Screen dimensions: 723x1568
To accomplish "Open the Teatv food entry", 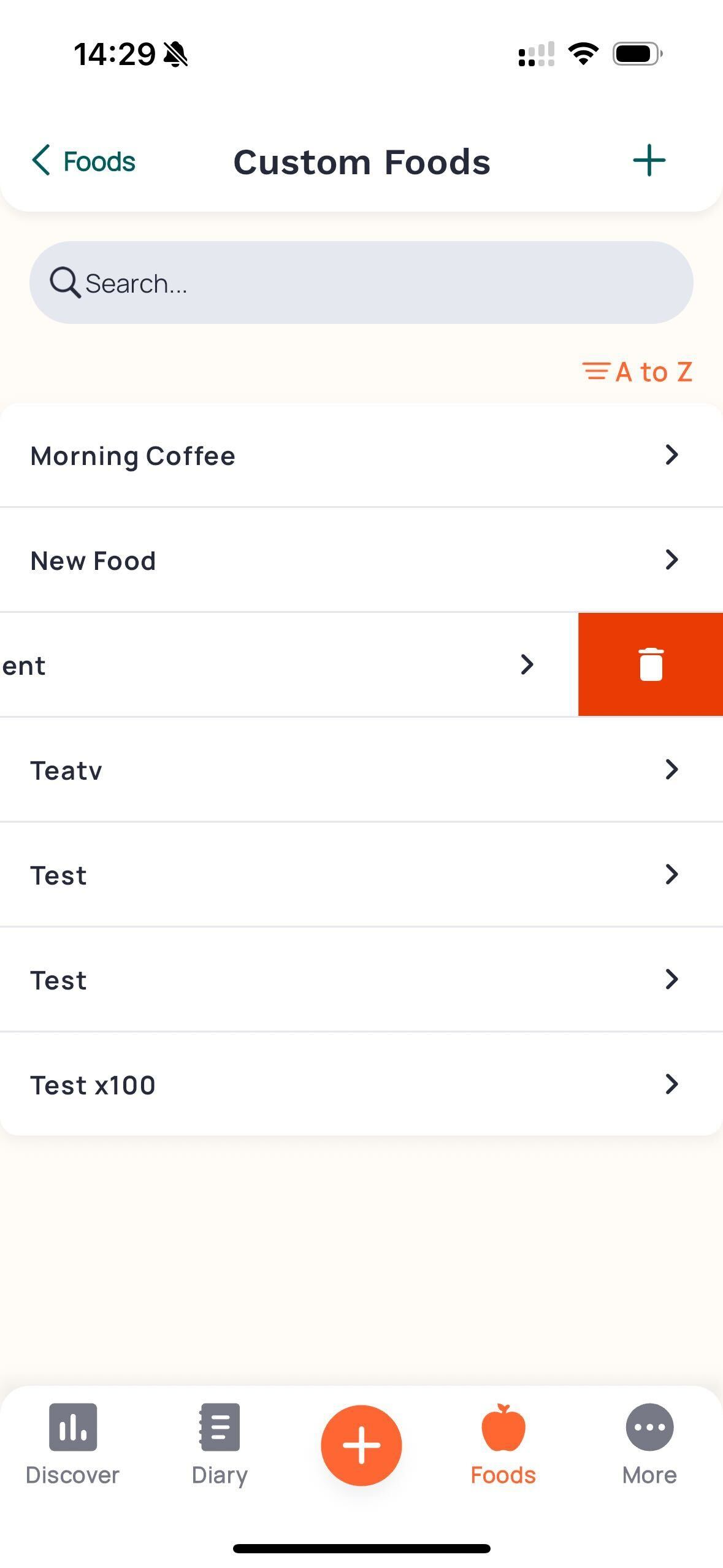I will coord(361,770).
